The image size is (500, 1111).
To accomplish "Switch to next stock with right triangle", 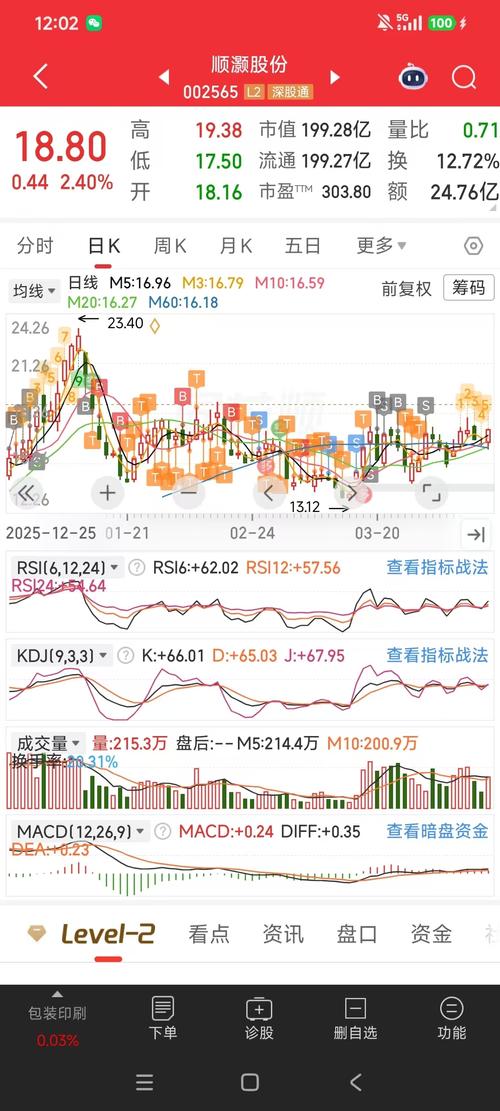I will [335, 77].
